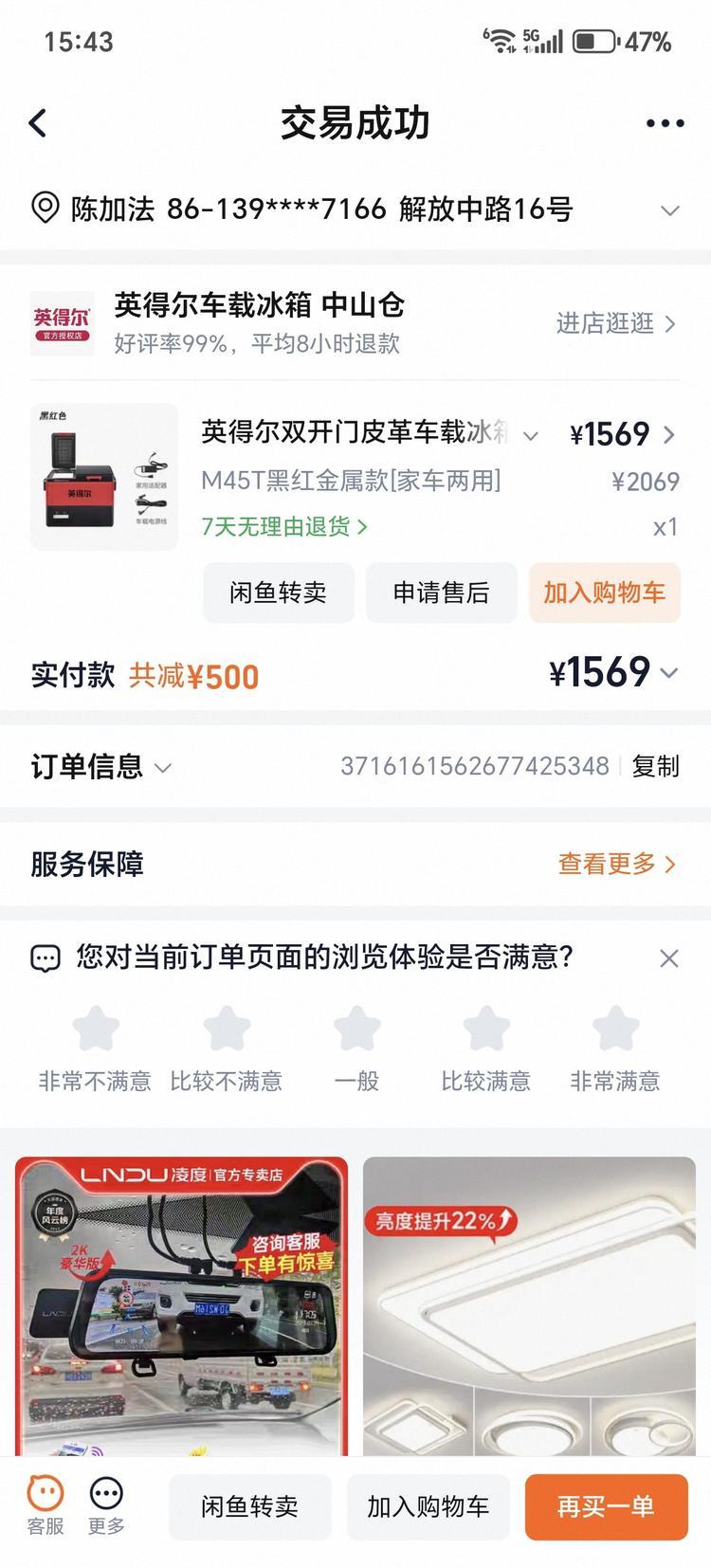Open the three-dot overflow menu
The height and width of the screenshot is (1568, 711).
(x=665, y=123)
